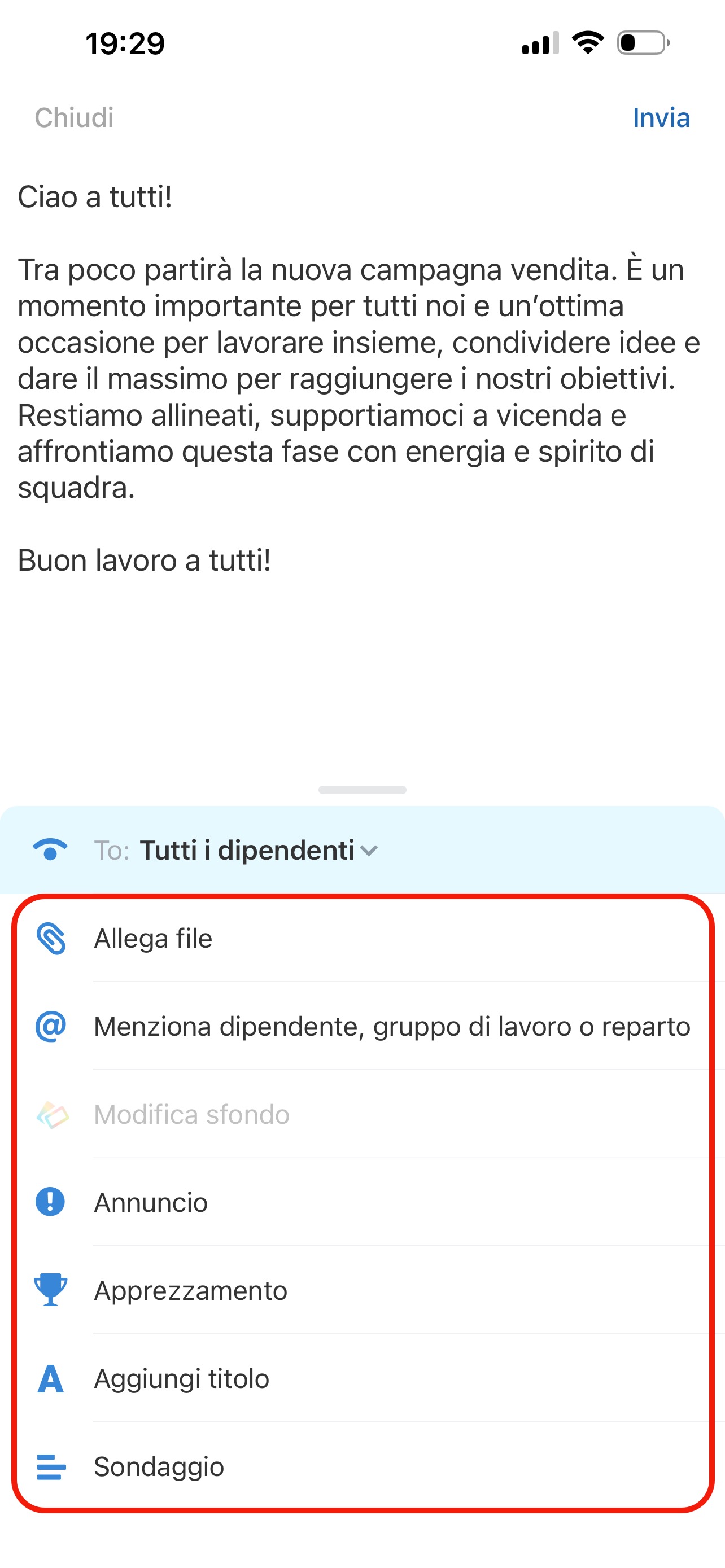Screen dimensions: 725x1568
Task: Select the Apprezzamento option
Action: 190,1290
